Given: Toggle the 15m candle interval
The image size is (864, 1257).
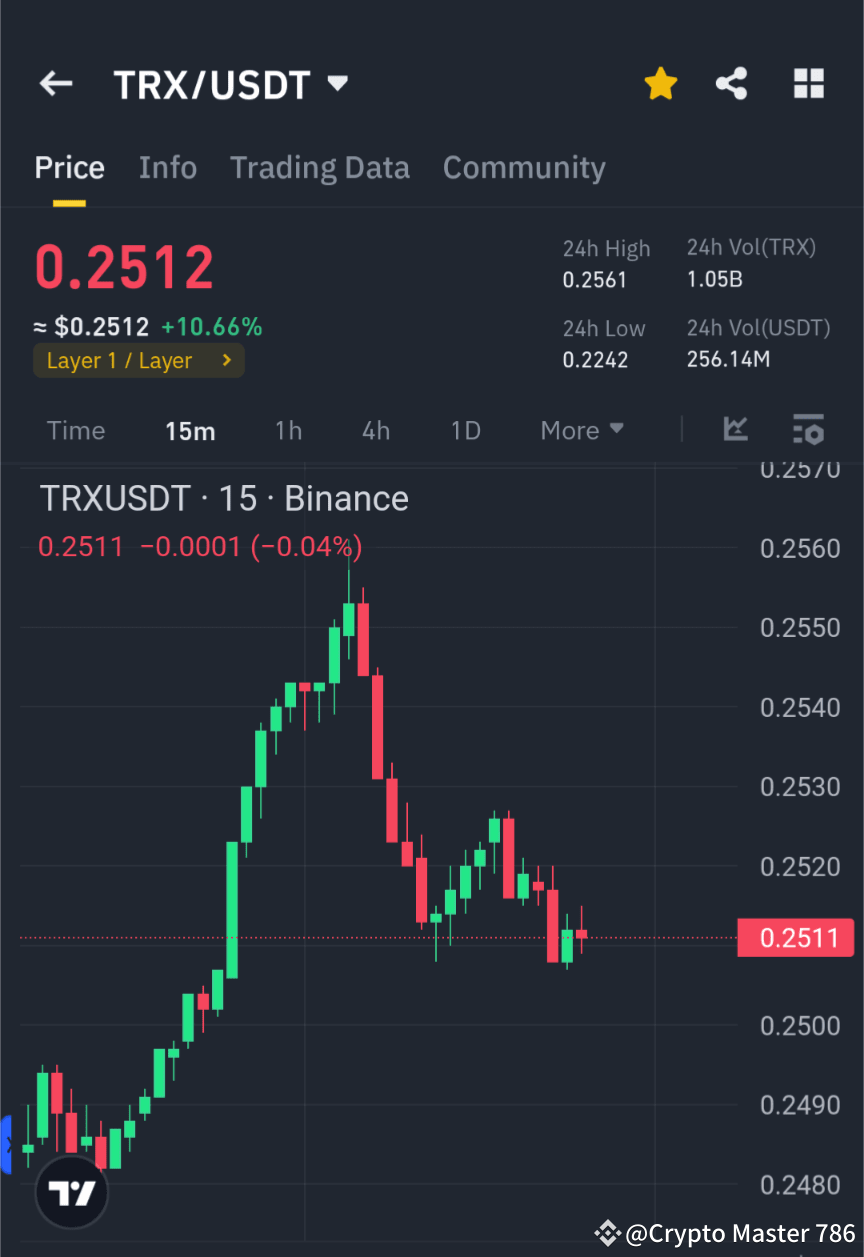Looking at the screenshot, I should point(190,430).
